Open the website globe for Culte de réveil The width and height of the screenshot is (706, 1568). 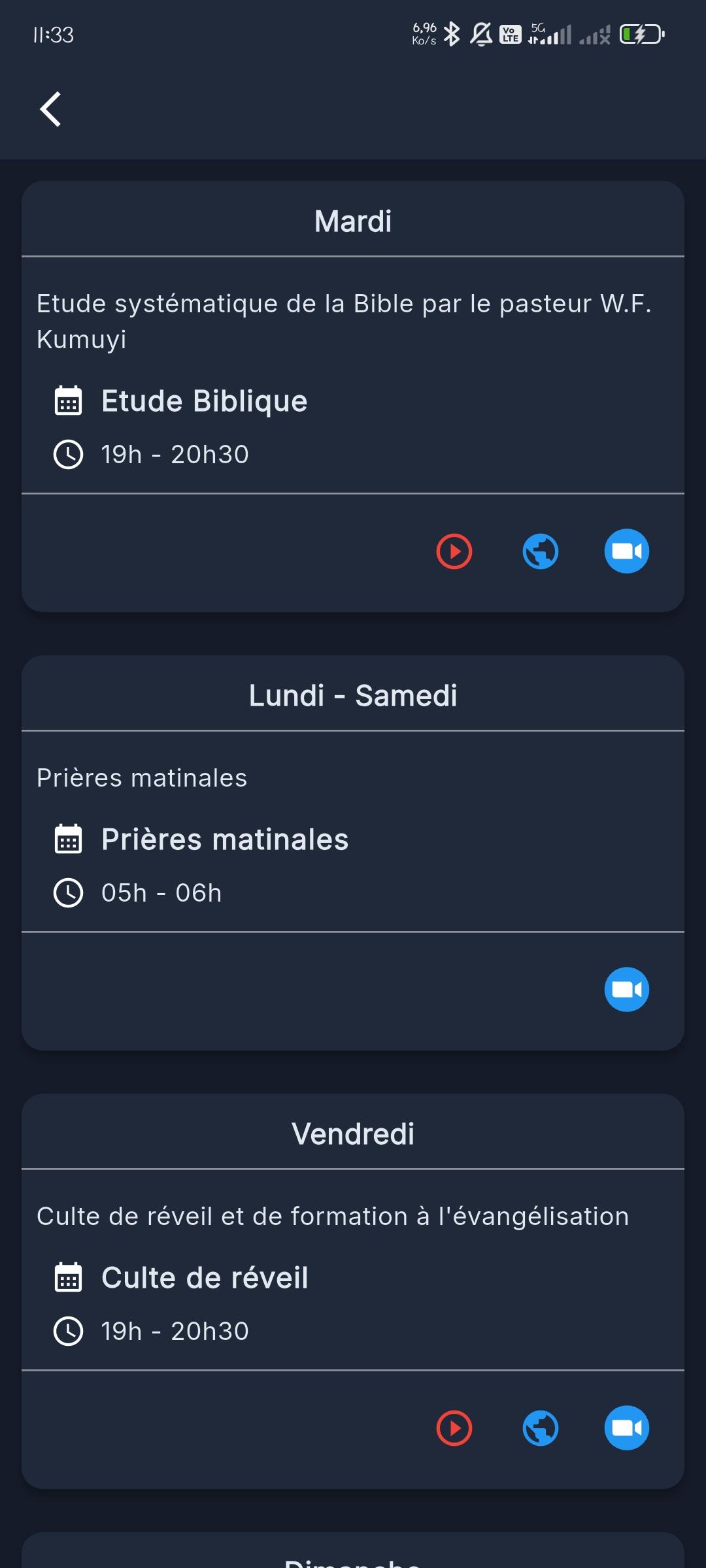[x=541, y=1428]
